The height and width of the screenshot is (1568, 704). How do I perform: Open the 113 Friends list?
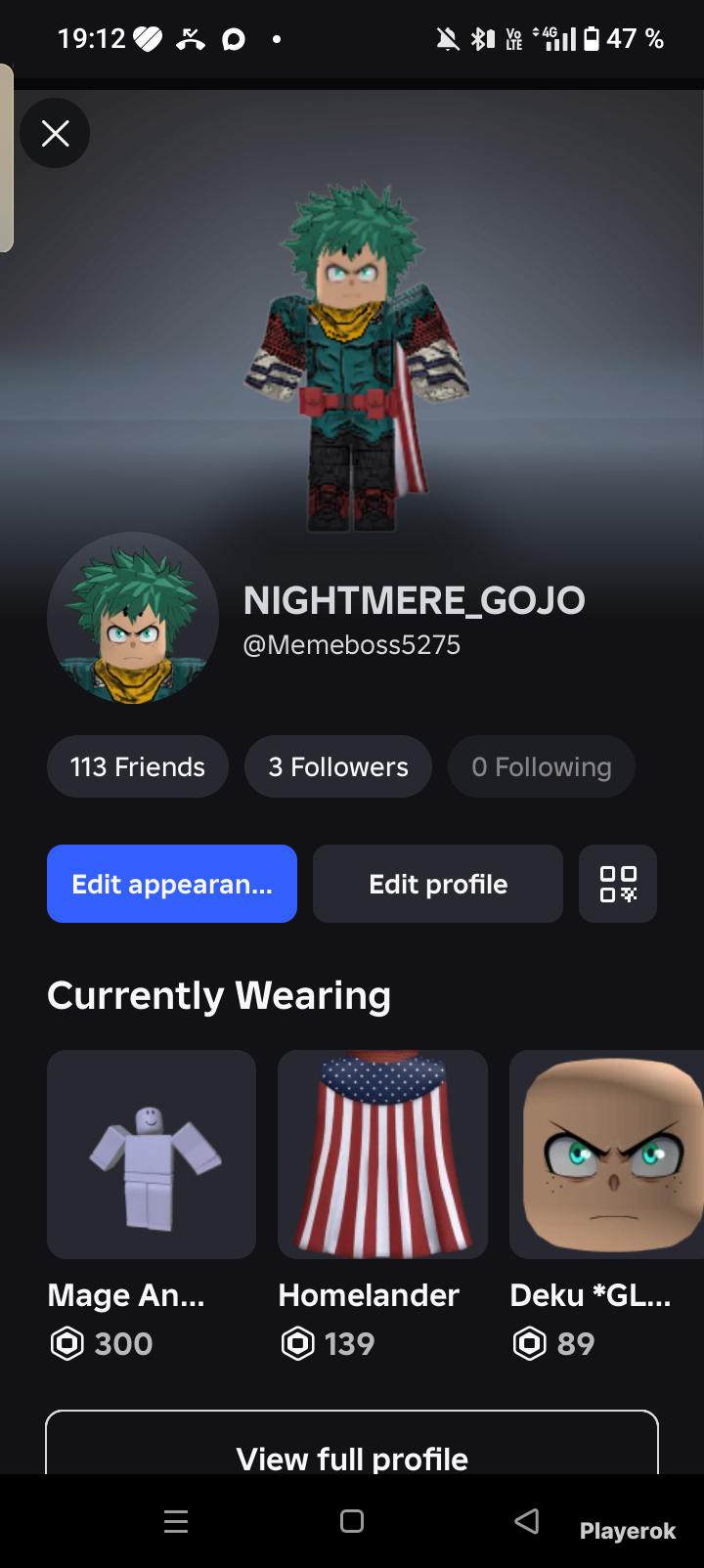(x=138, y=766)
